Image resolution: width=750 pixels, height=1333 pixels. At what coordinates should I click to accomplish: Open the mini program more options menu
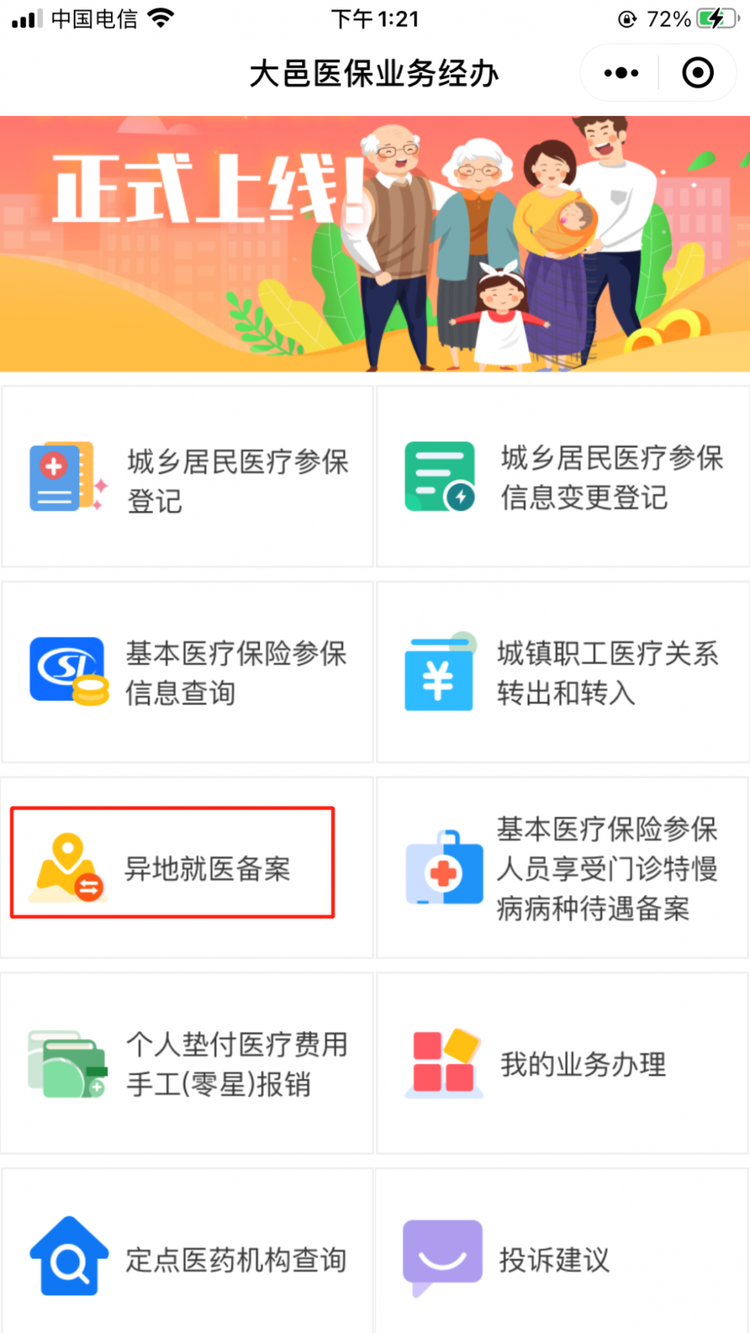621,73
